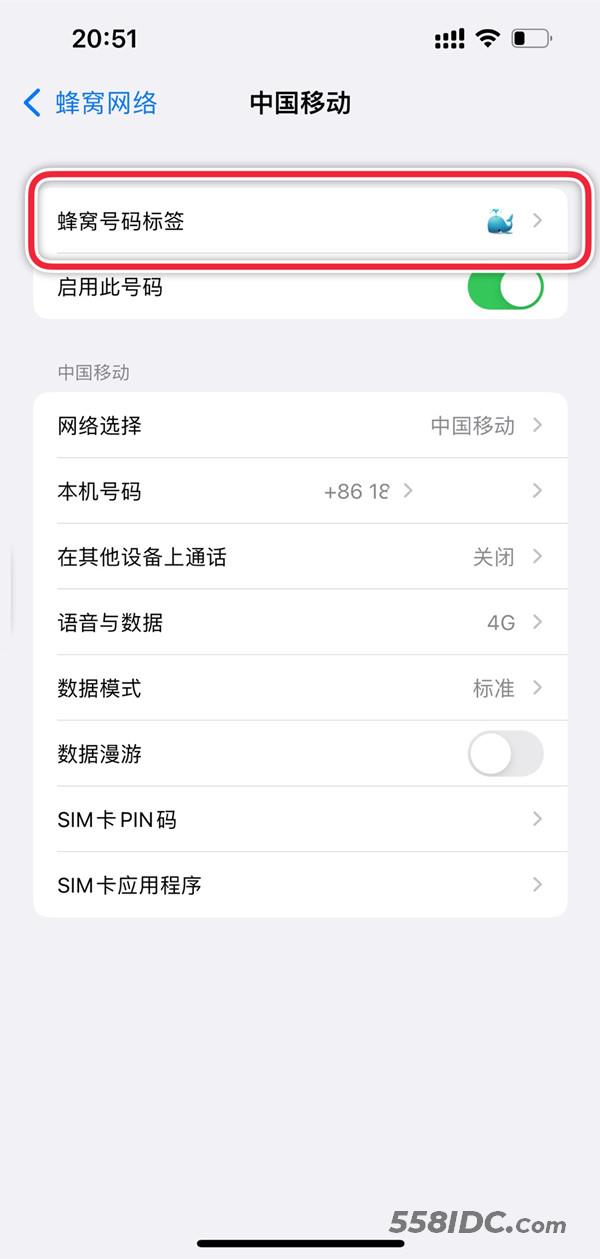Enable 数据漫游 switch
The height and width of the screenshot is (1259, 600).
pyautogui.click(x=505, y=754)
